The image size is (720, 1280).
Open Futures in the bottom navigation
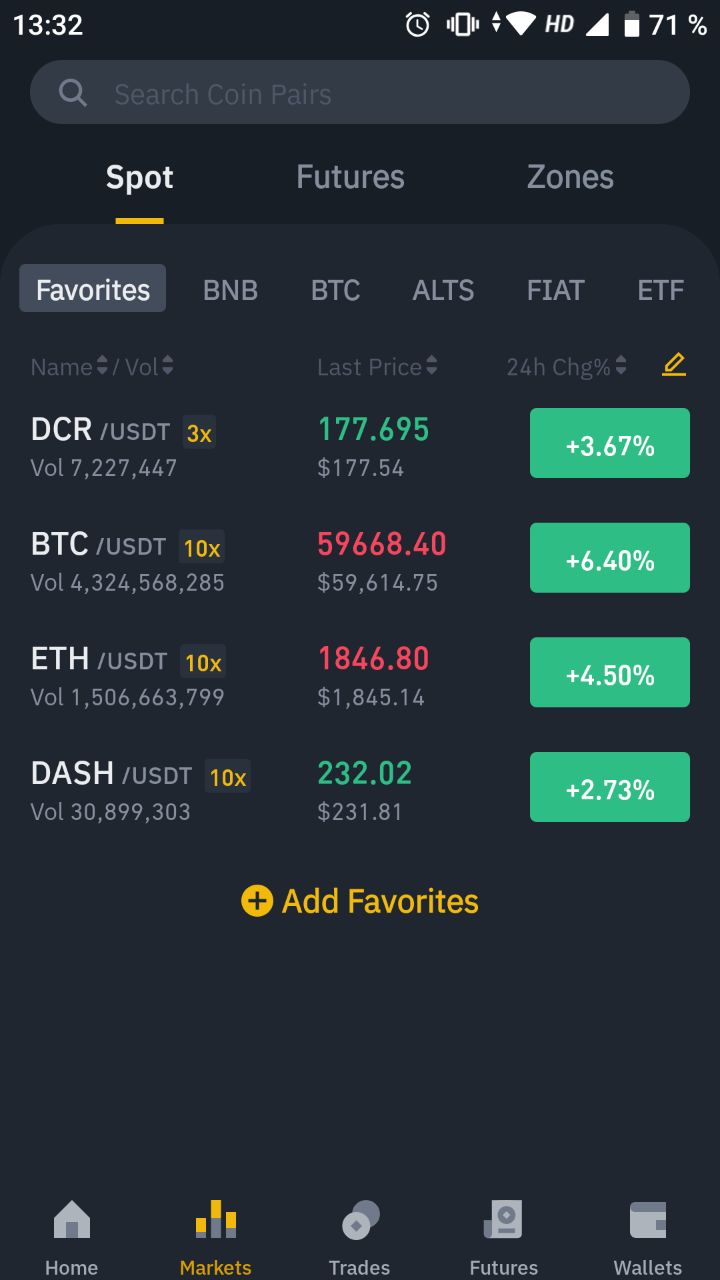click(504, 1237)
